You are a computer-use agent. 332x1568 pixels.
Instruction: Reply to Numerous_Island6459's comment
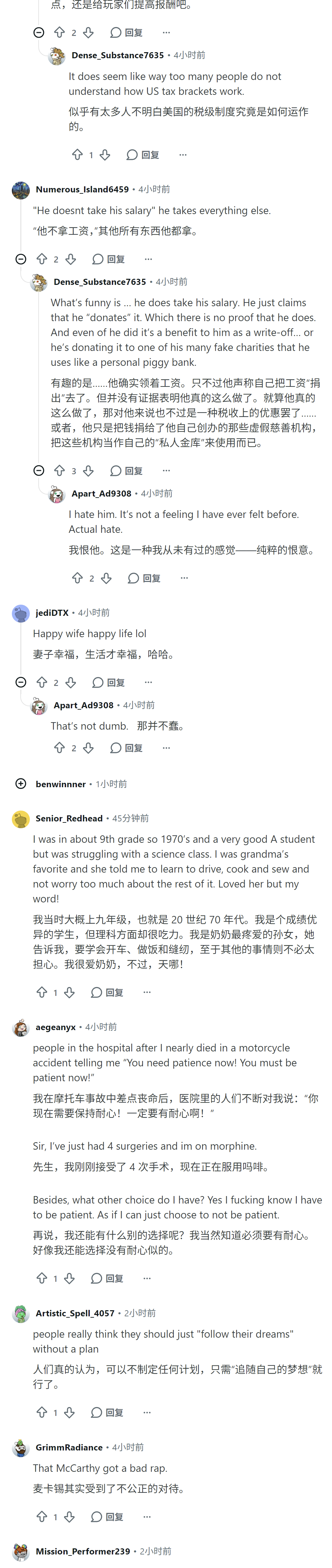108,259
